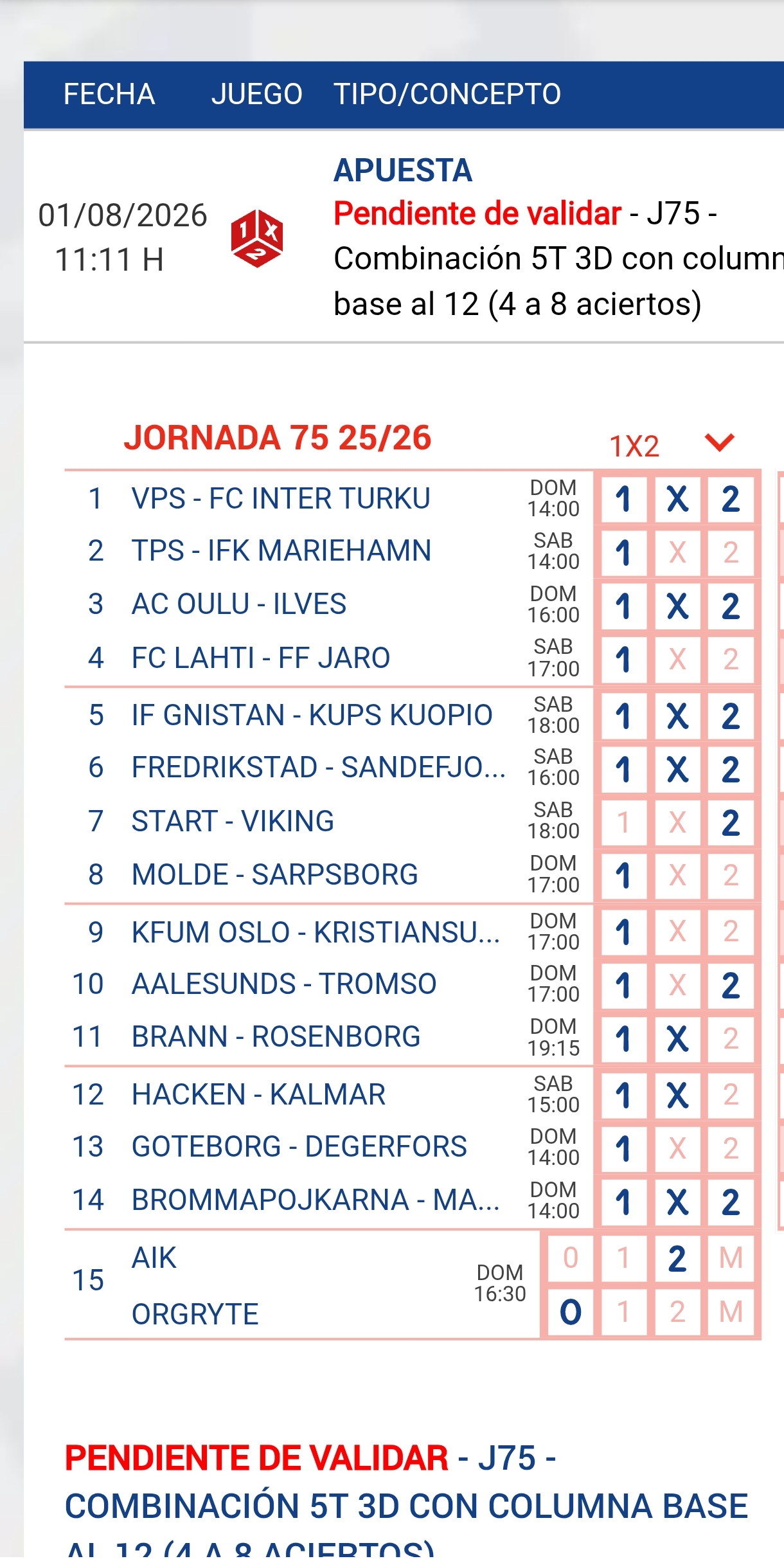
Task: Deselect X for IF Gnistan - KUPS Kuopio
Action: click(677, 716)
